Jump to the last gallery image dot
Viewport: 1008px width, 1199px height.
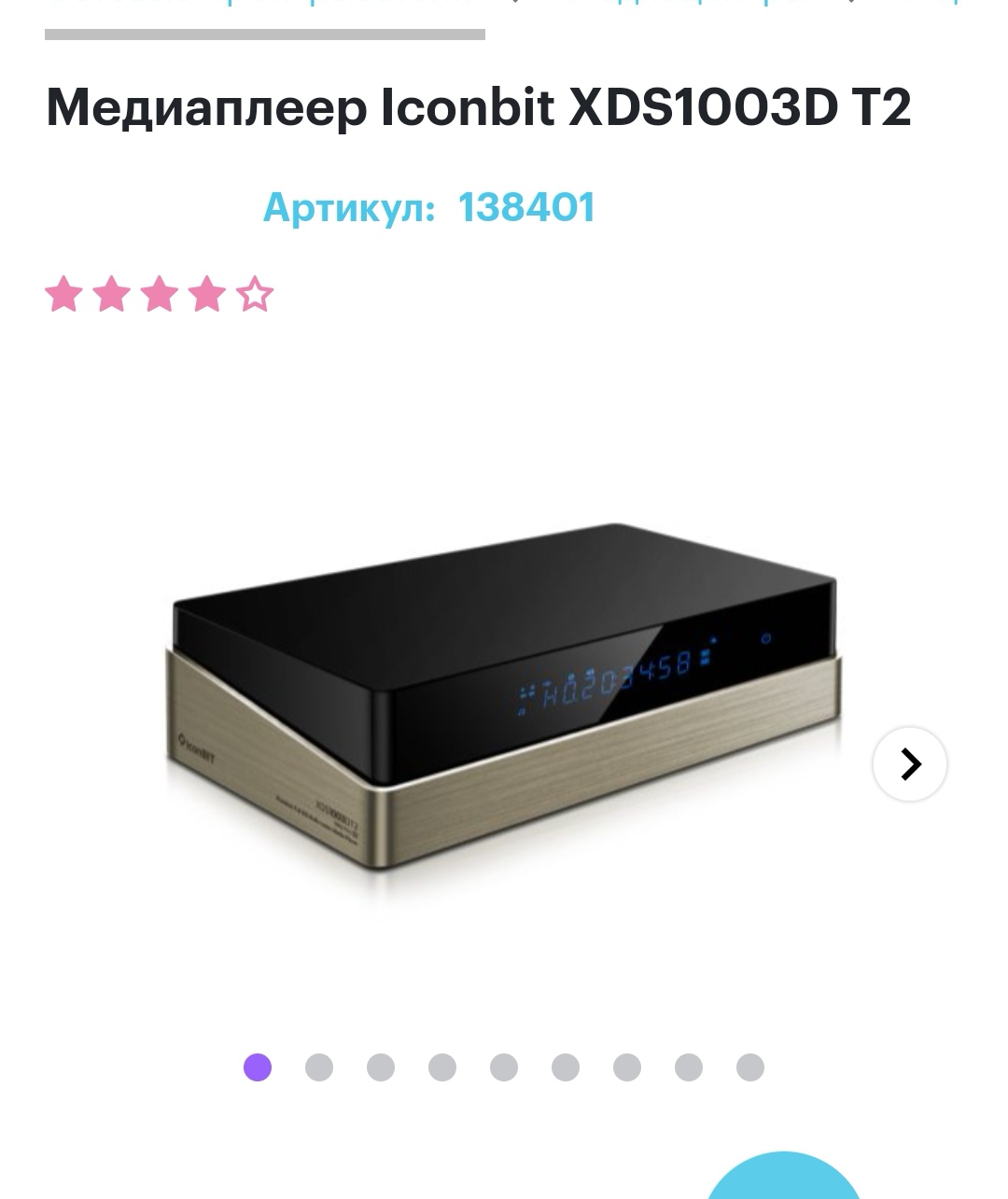(750, 1067)
